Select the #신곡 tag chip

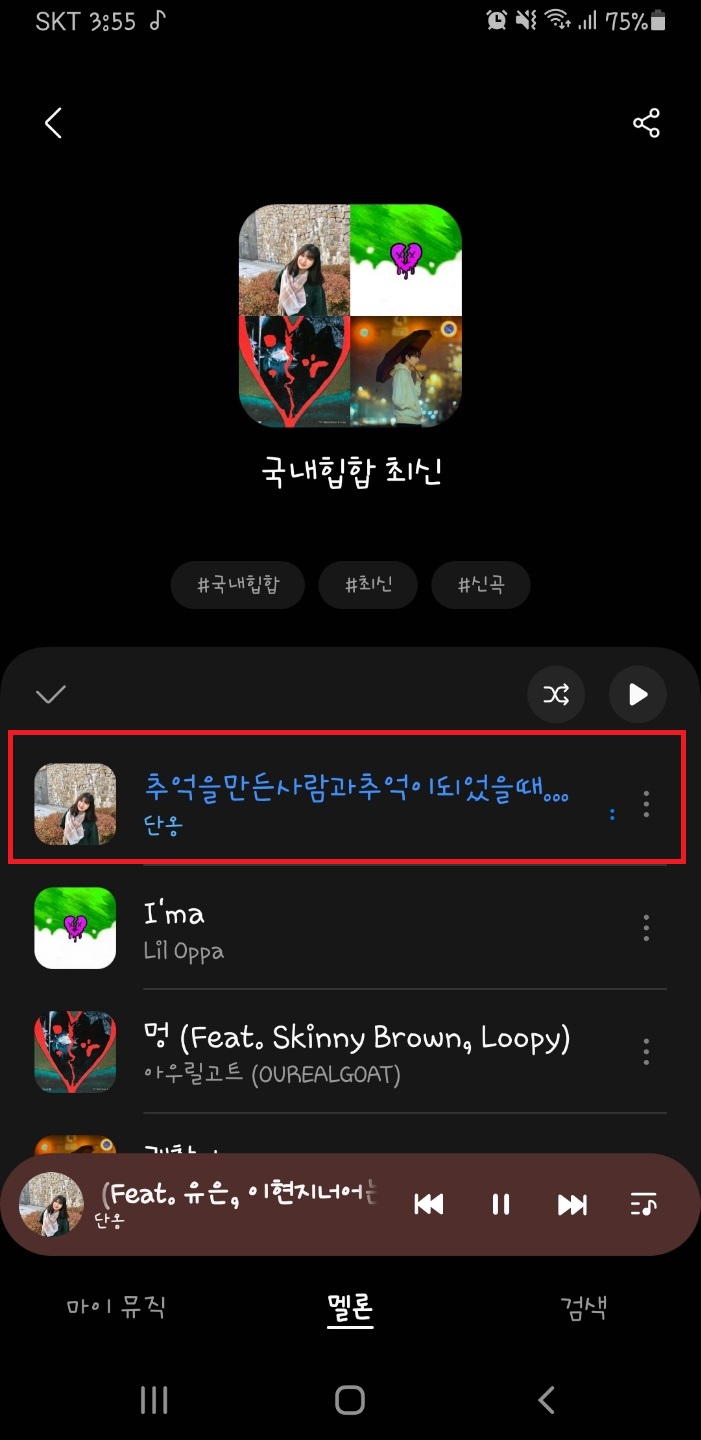480,585
